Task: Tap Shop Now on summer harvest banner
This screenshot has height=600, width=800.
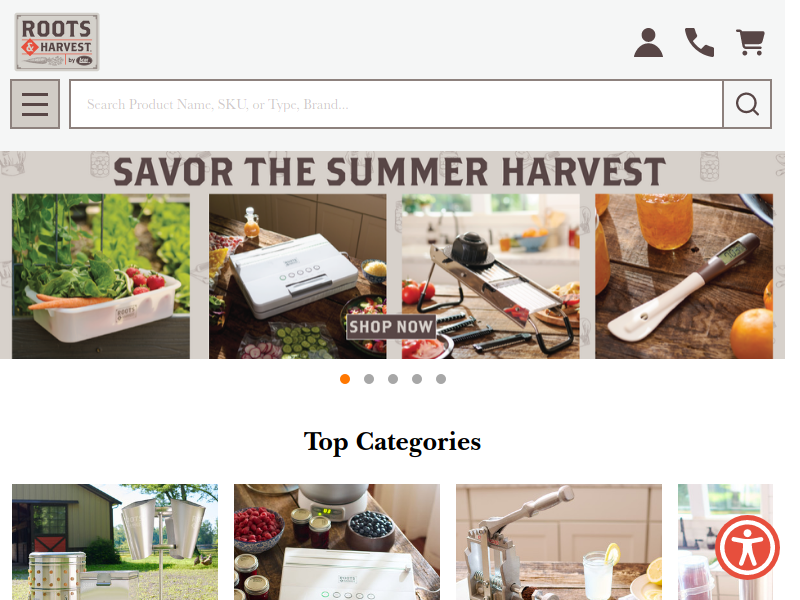Action: click(391, 327)
